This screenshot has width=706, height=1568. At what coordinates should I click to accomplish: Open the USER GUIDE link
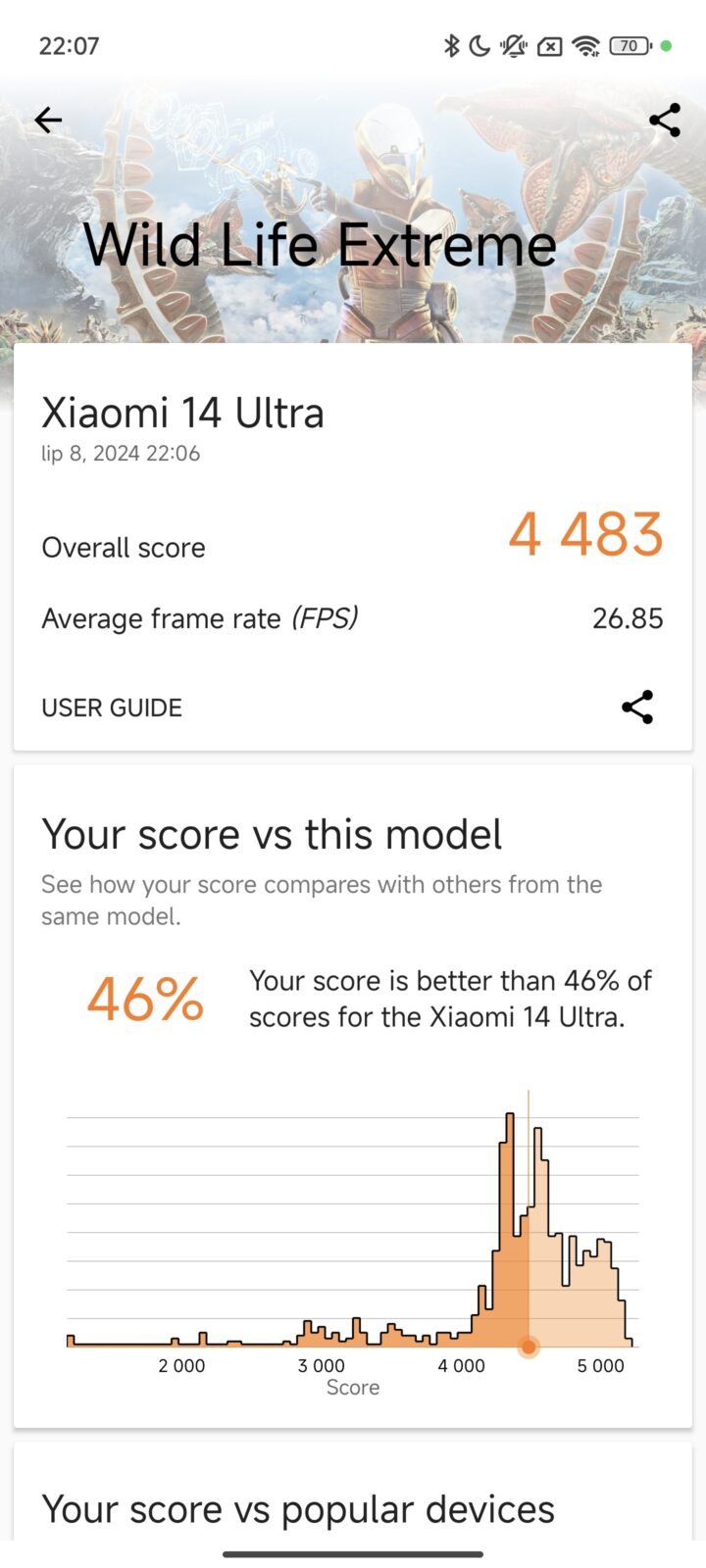[x=112, y=708]
